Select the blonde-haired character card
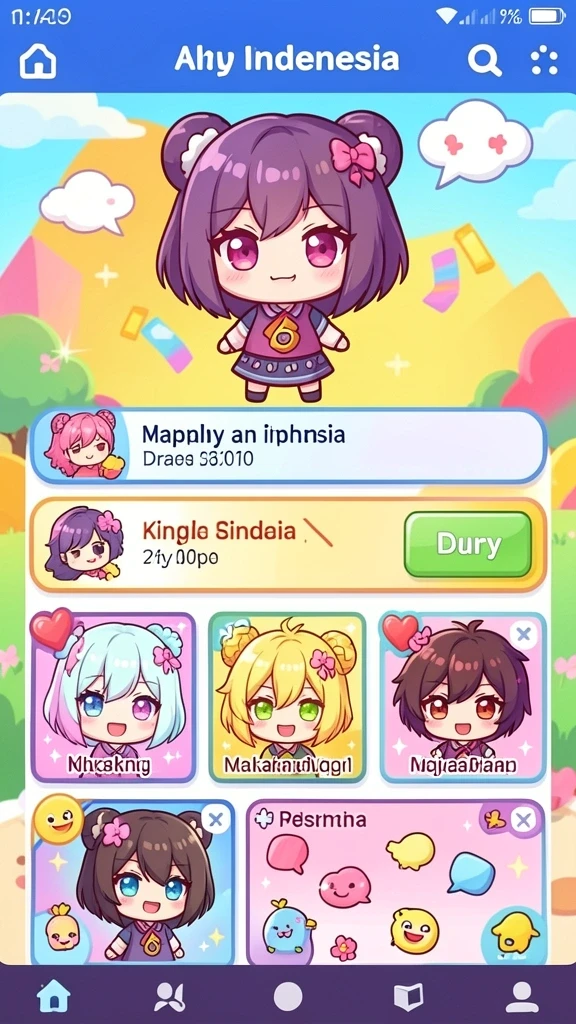Image resolution: width=576 pixels, height=1024 pixels. 287,697
